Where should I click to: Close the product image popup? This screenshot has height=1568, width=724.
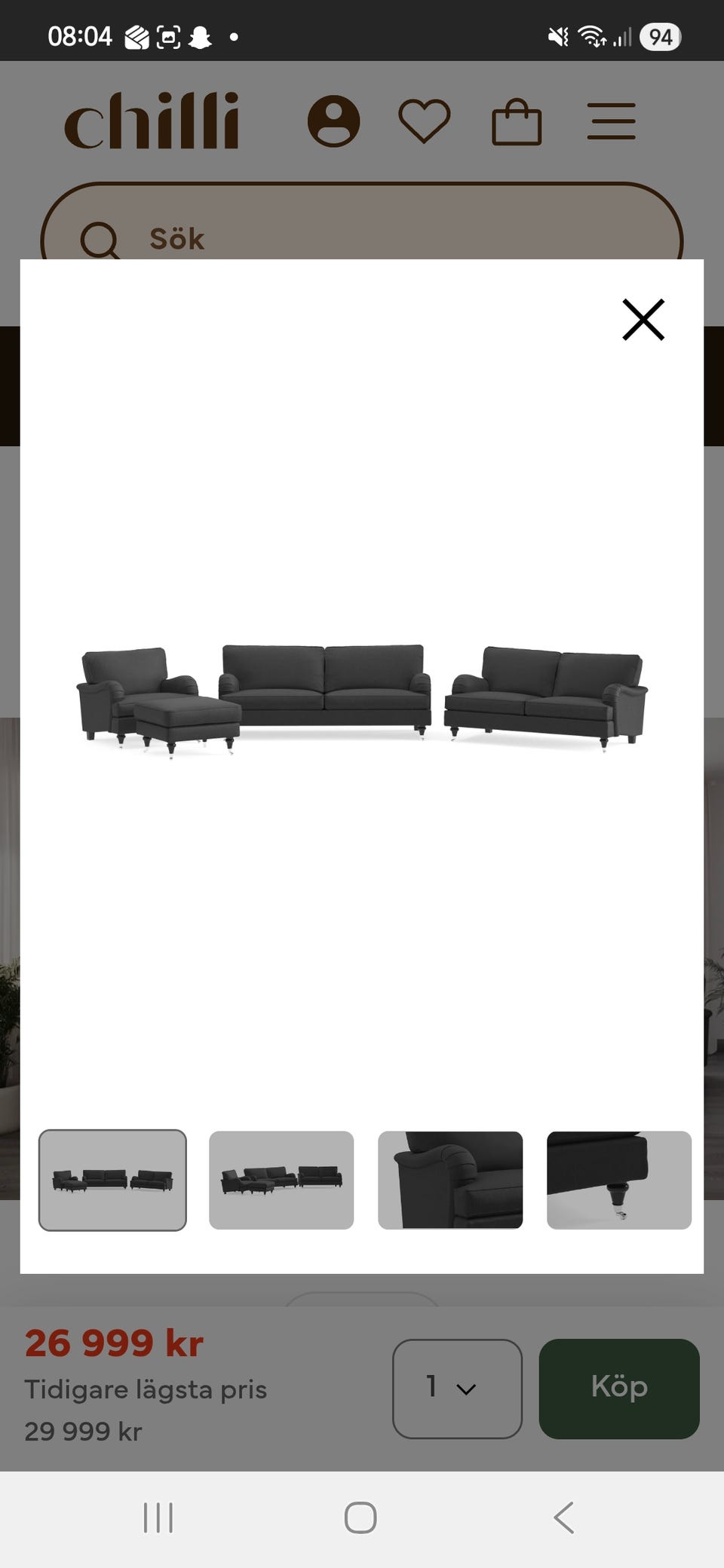tap(643, 319)
